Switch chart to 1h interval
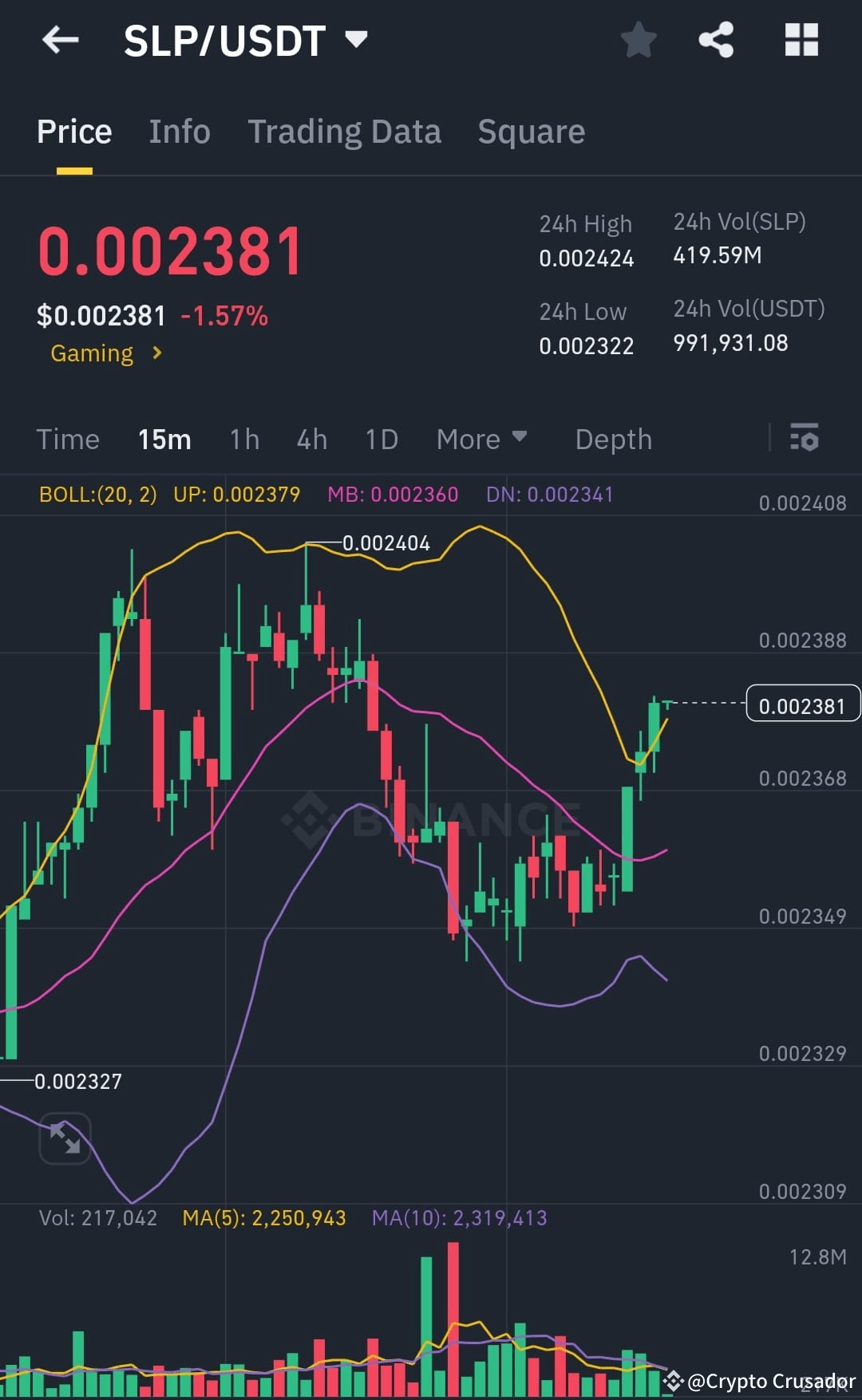862x1400 pixels. click(x=244, y=439)
